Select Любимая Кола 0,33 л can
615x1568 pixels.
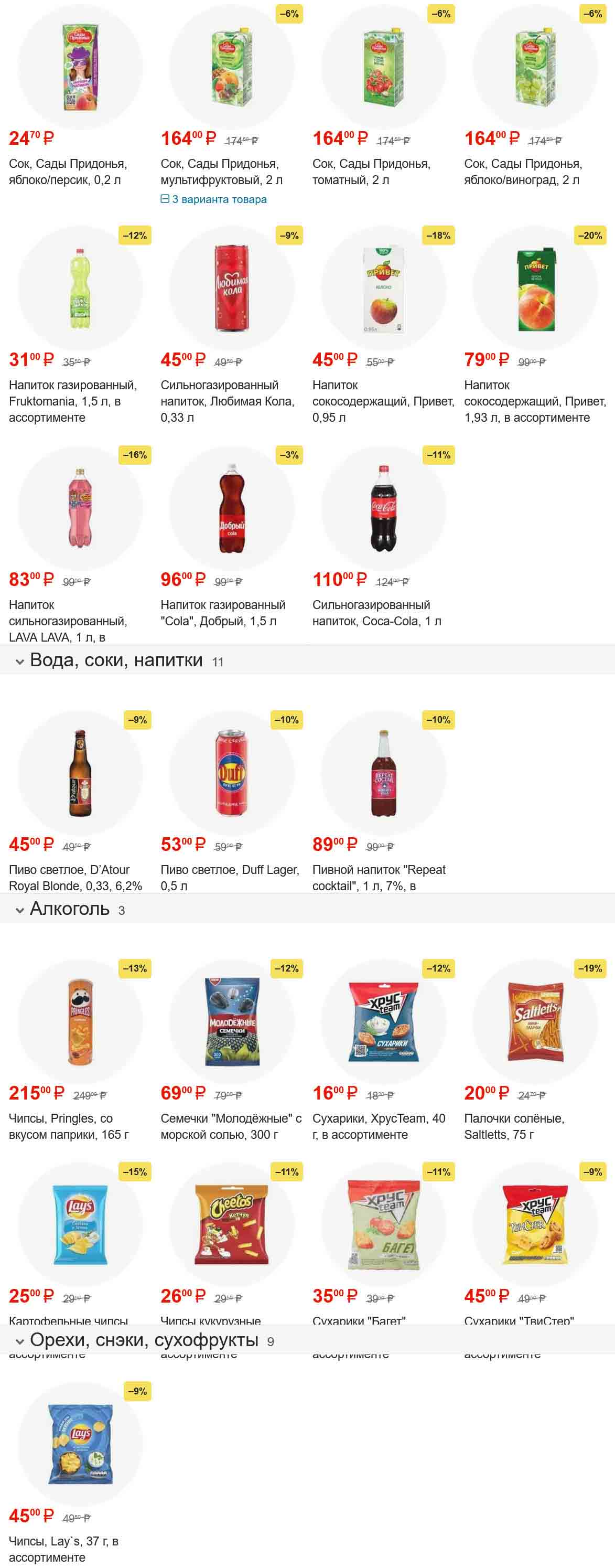click(232, 289)
